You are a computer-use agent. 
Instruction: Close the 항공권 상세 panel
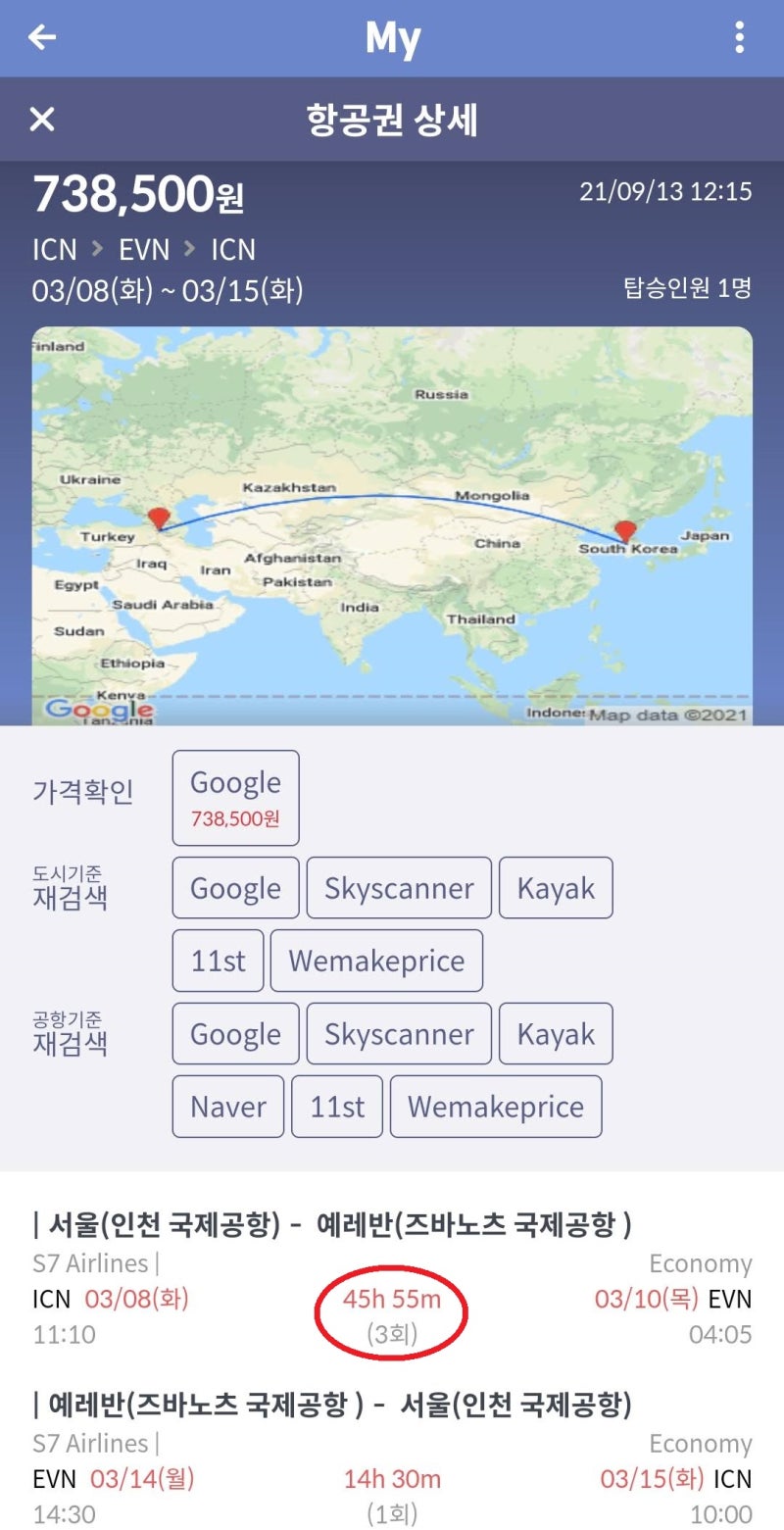42,120
